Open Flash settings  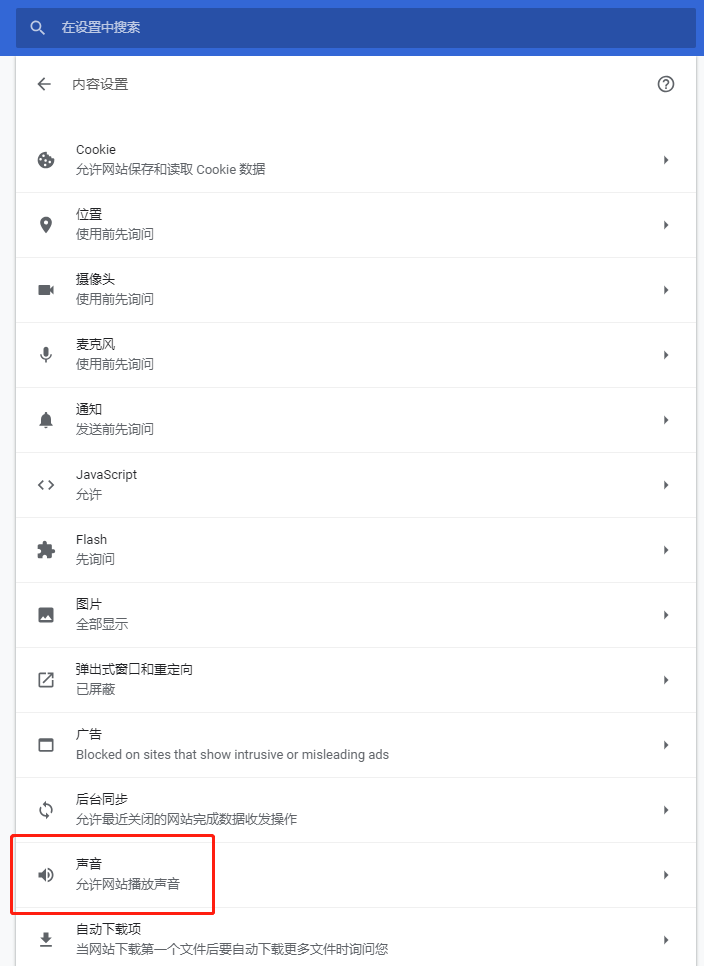(x=355, y=550)
